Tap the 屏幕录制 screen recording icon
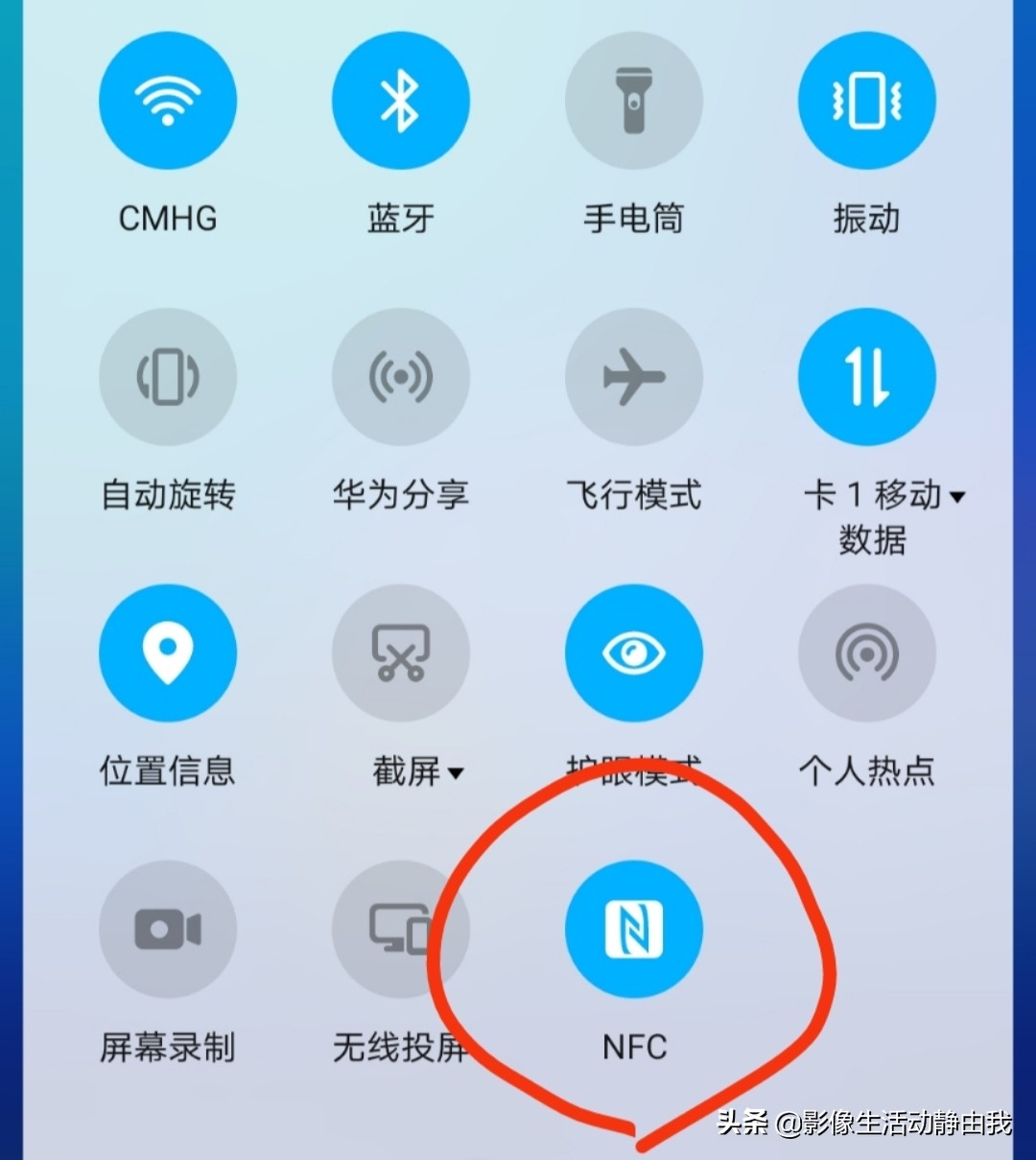 pos(168,927)
